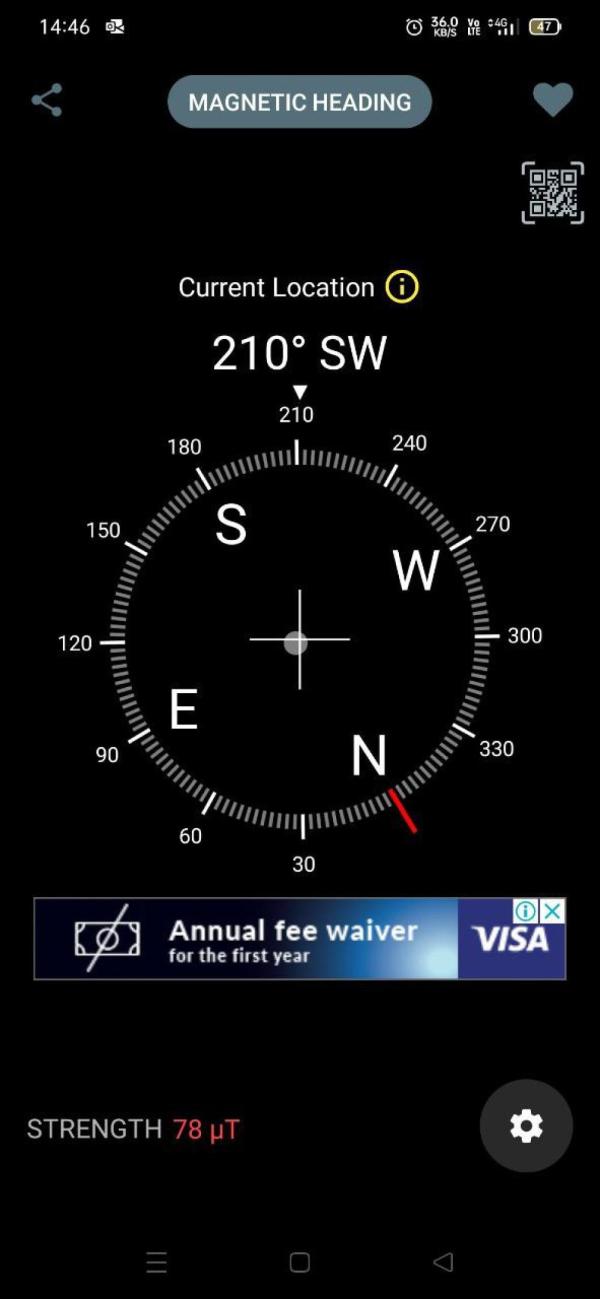Go to the home screen
Viewport: 600px width, 1299px height.
(x=299, y=1262)
